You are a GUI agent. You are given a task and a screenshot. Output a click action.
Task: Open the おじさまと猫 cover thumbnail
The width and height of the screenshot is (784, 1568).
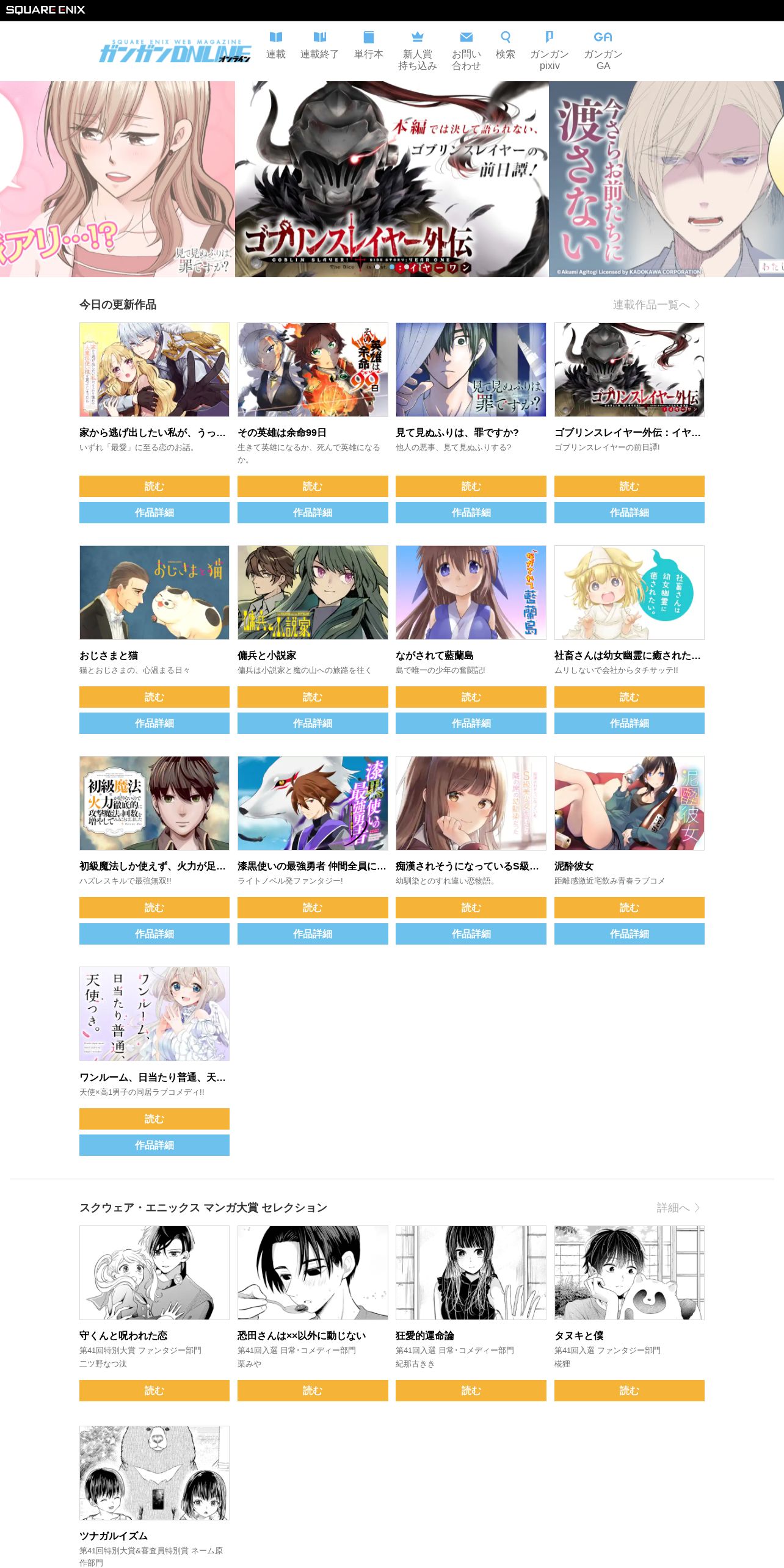[x=154, y=592]
